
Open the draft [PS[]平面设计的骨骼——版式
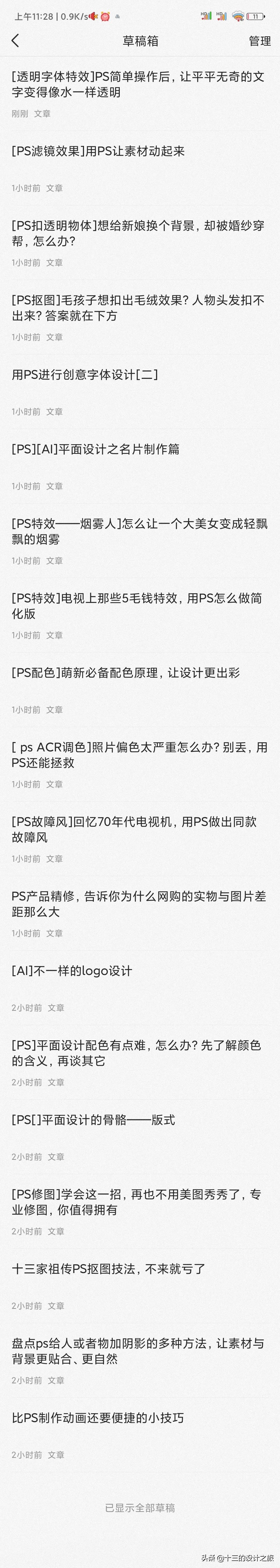tap(94, 1120)
